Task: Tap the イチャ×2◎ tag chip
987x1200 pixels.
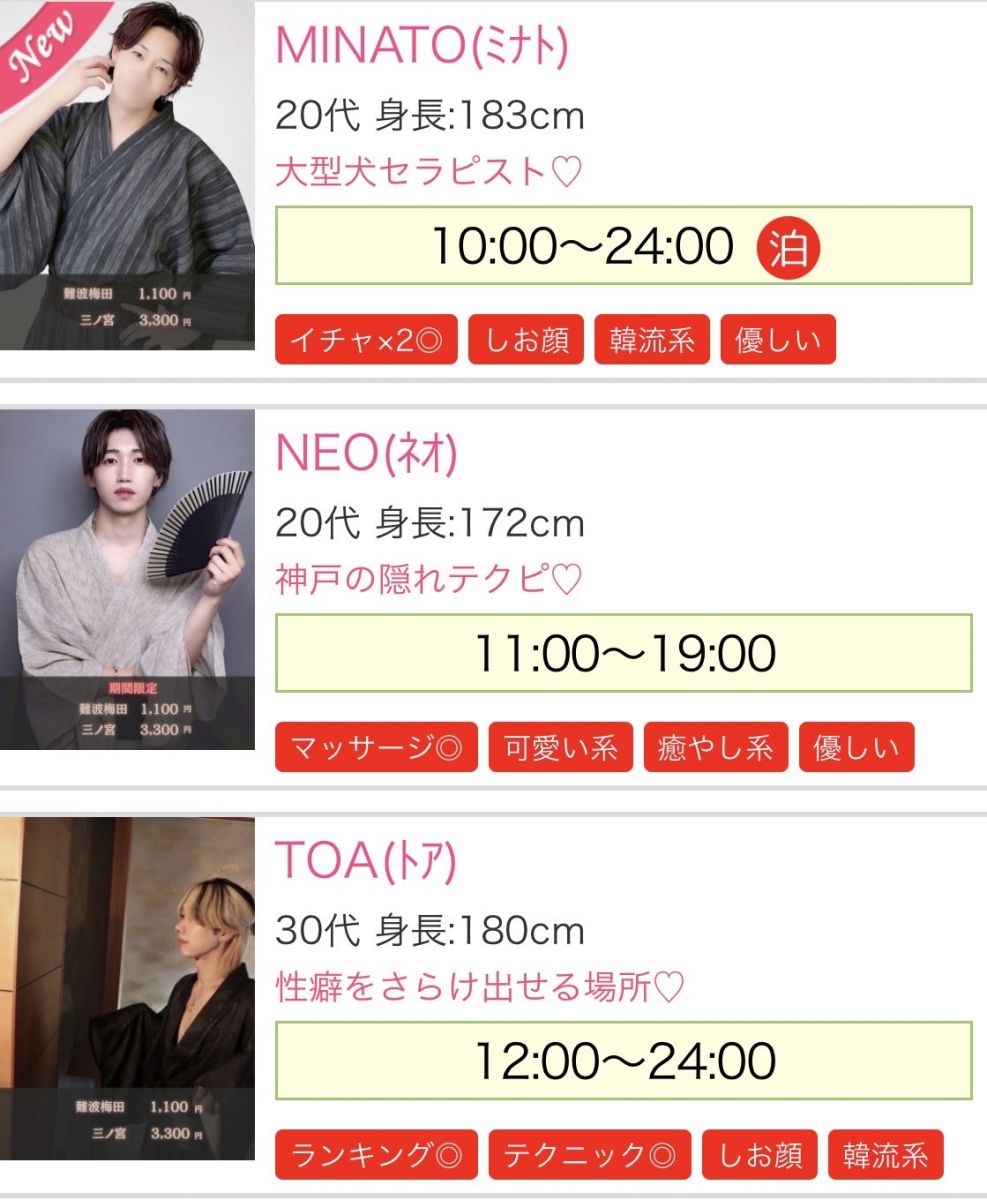Action: pyautogui.click(x=365, y=341)
